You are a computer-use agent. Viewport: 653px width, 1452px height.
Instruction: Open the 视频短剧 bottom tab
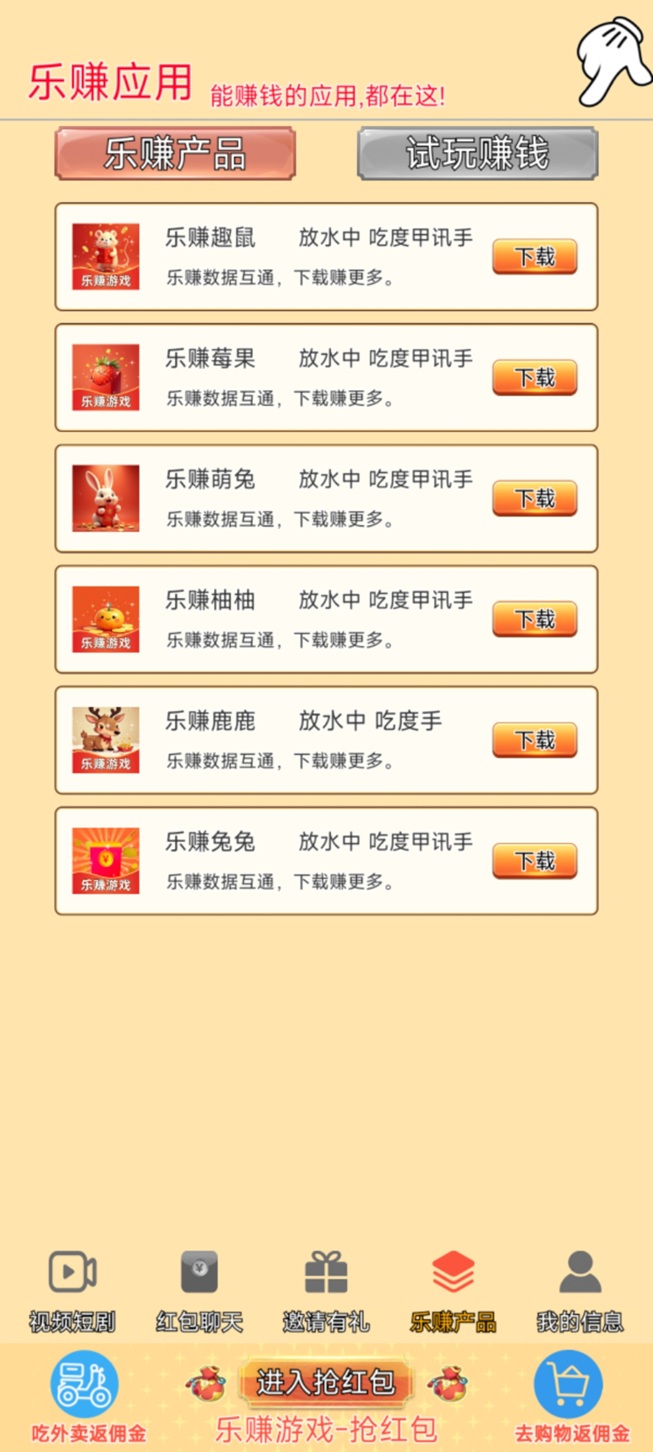(x=72, y=1290)
